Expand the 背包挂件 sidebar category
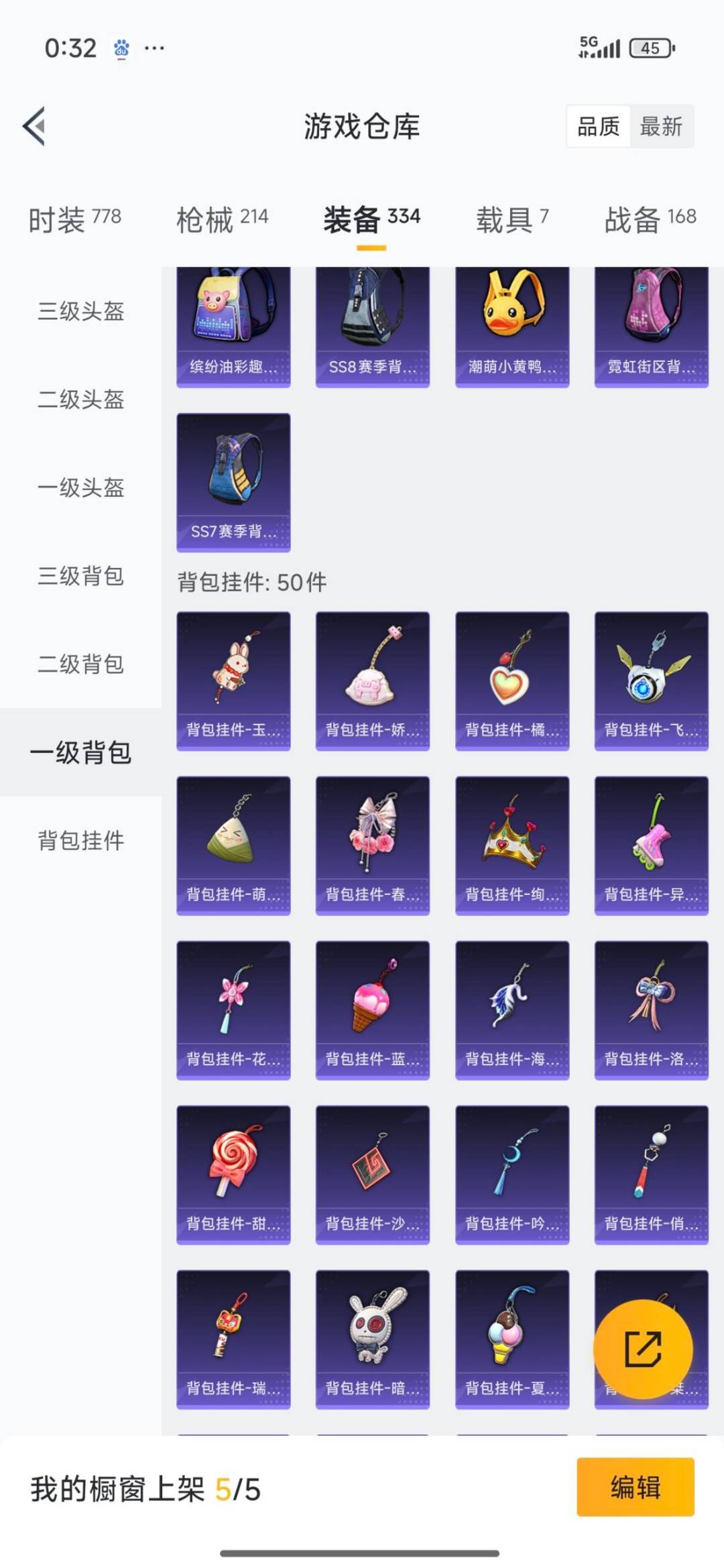This screenshot has height=1568, width=724. (80, 841)
